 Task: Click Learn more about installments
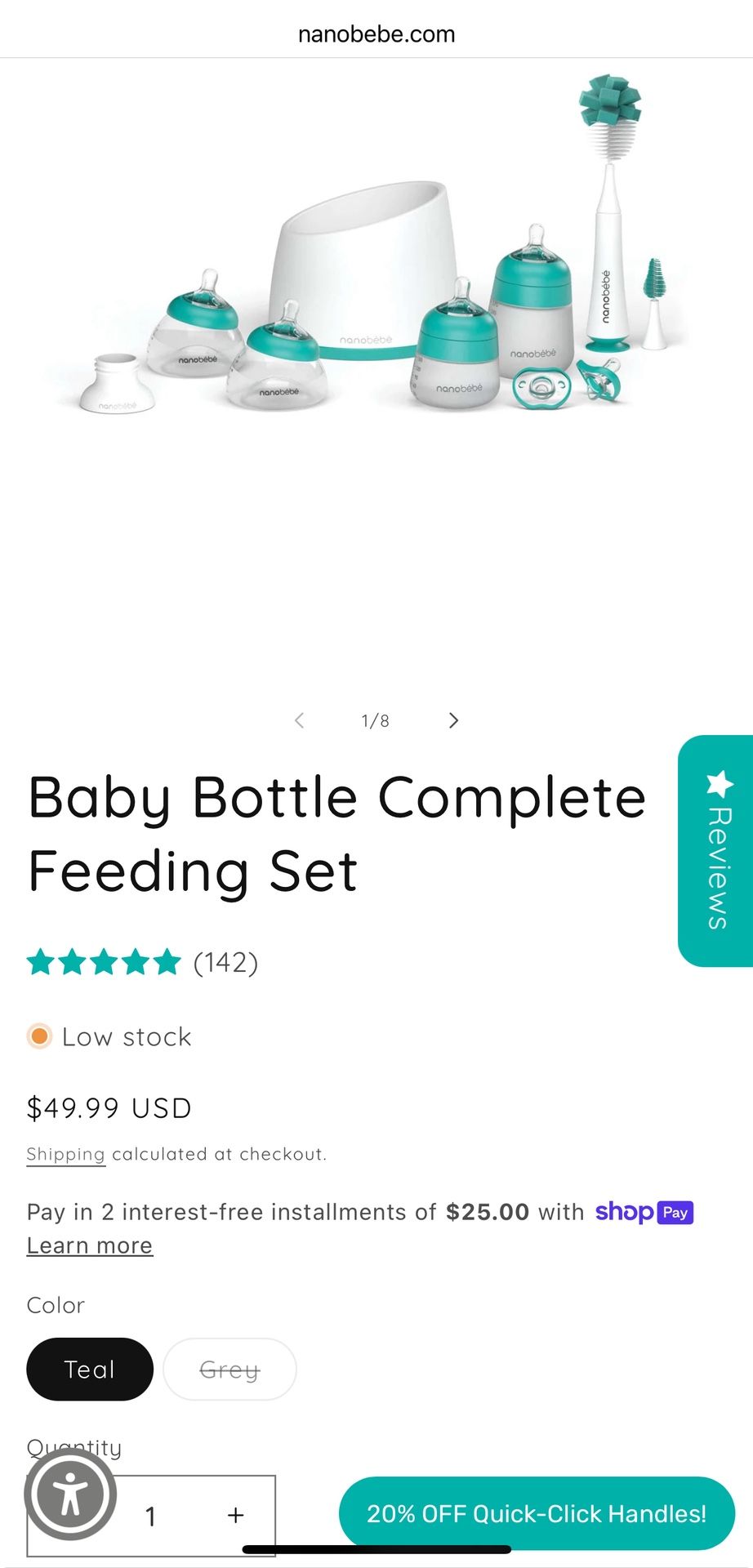(89, 1245)
